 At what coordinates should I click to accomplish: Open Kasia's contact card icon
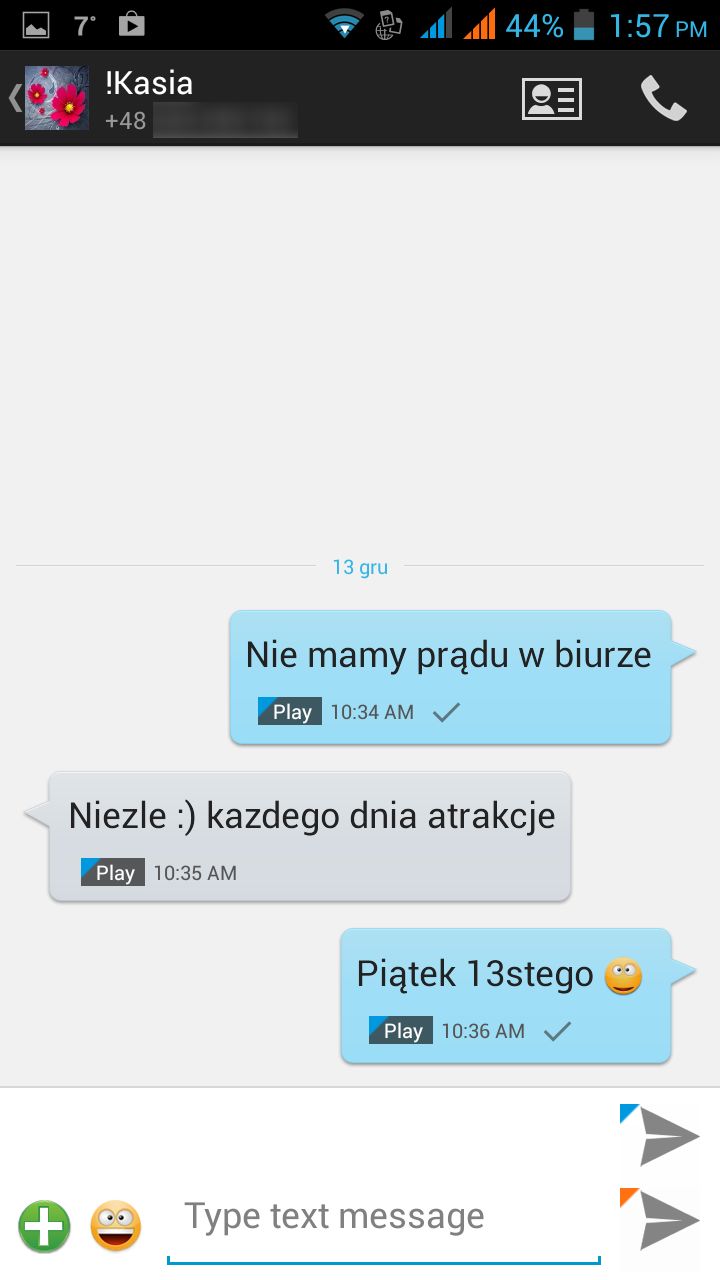coord(552,98)
